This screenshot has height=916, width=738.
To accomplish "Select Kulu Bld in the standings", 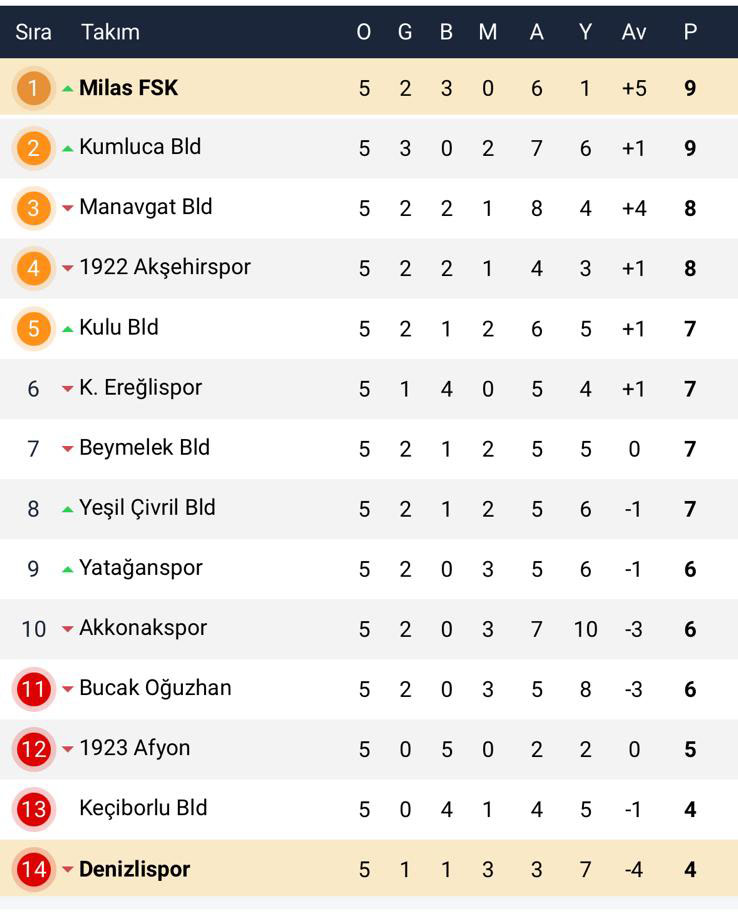I will [118, 327].
